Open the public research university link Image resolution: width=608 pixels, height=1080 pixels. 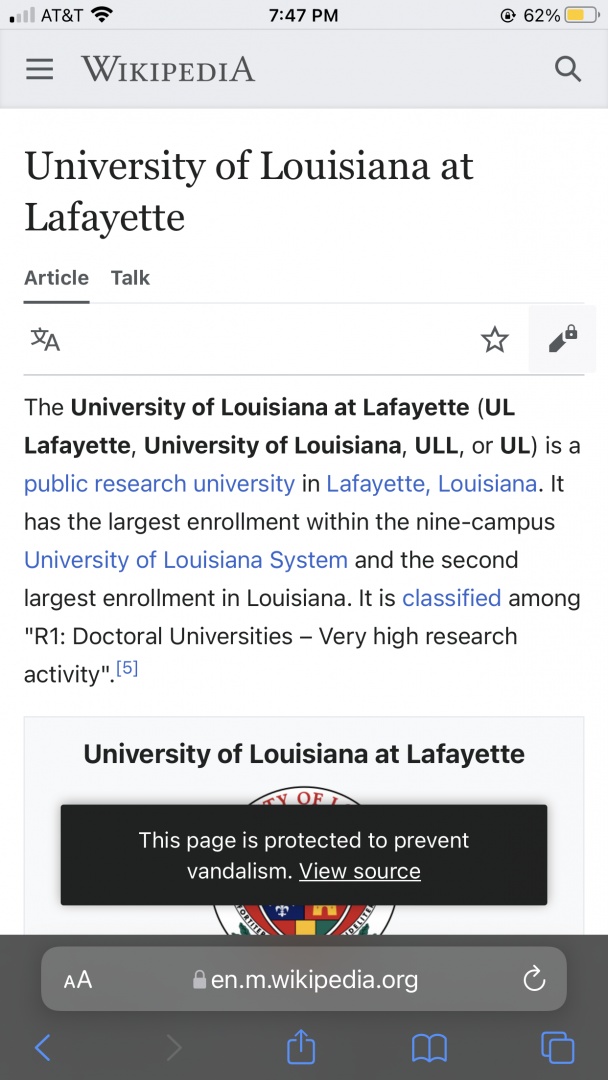click(159, 484)
